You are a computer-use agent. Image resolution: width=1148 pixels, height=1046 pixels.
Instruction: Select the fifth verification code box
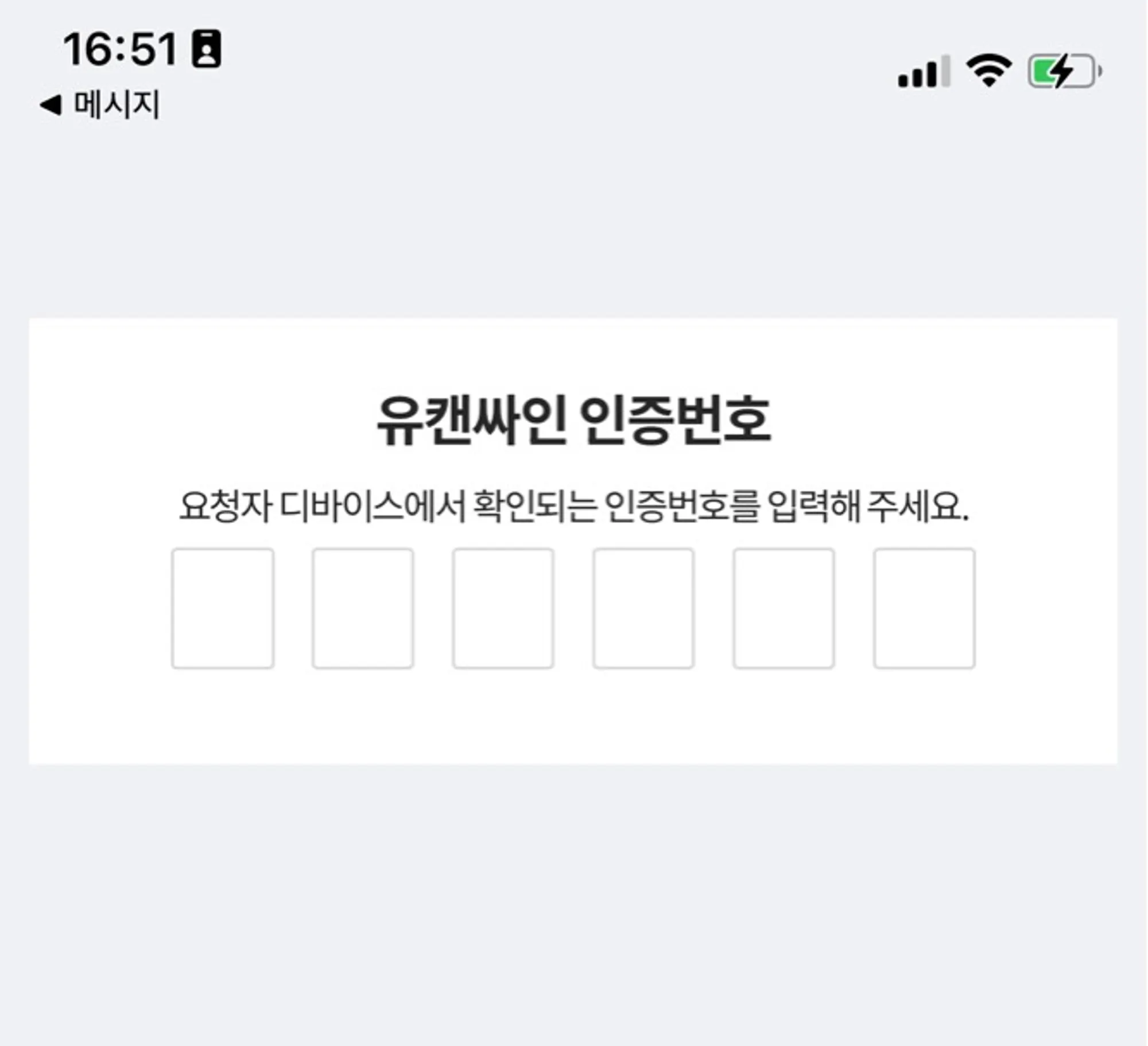pos(784,608)
